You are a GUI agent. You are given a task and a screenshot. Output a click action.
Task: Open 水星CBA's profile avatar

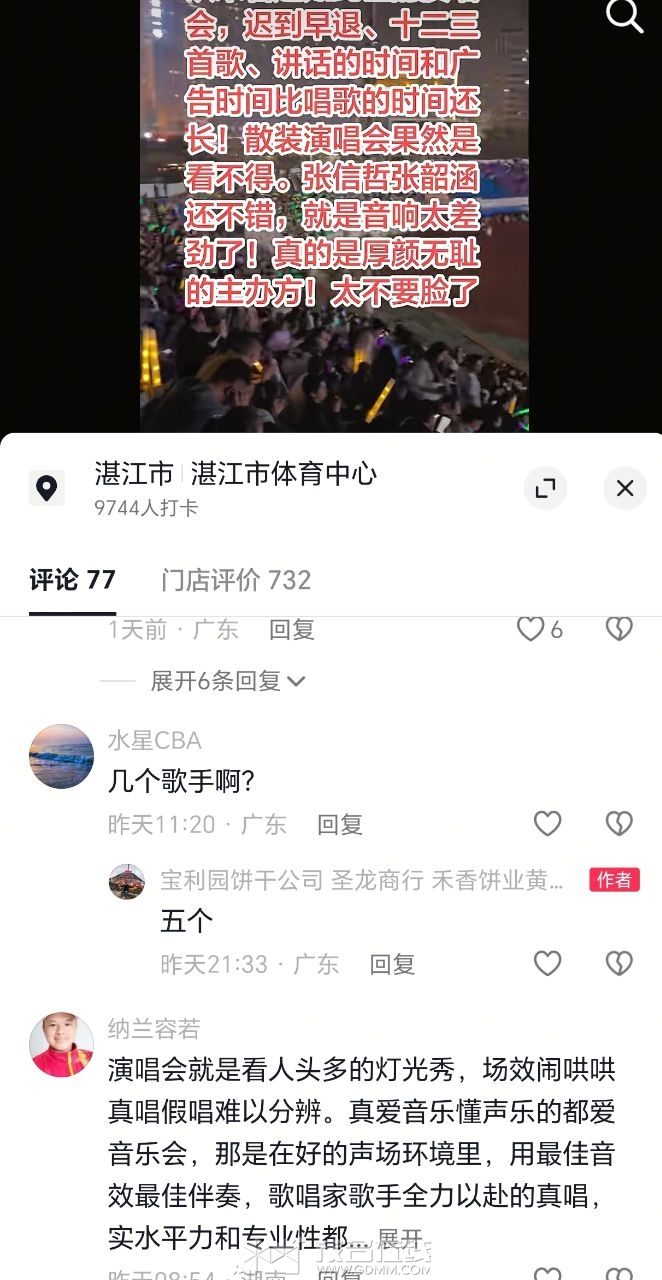tap(62, 757)
